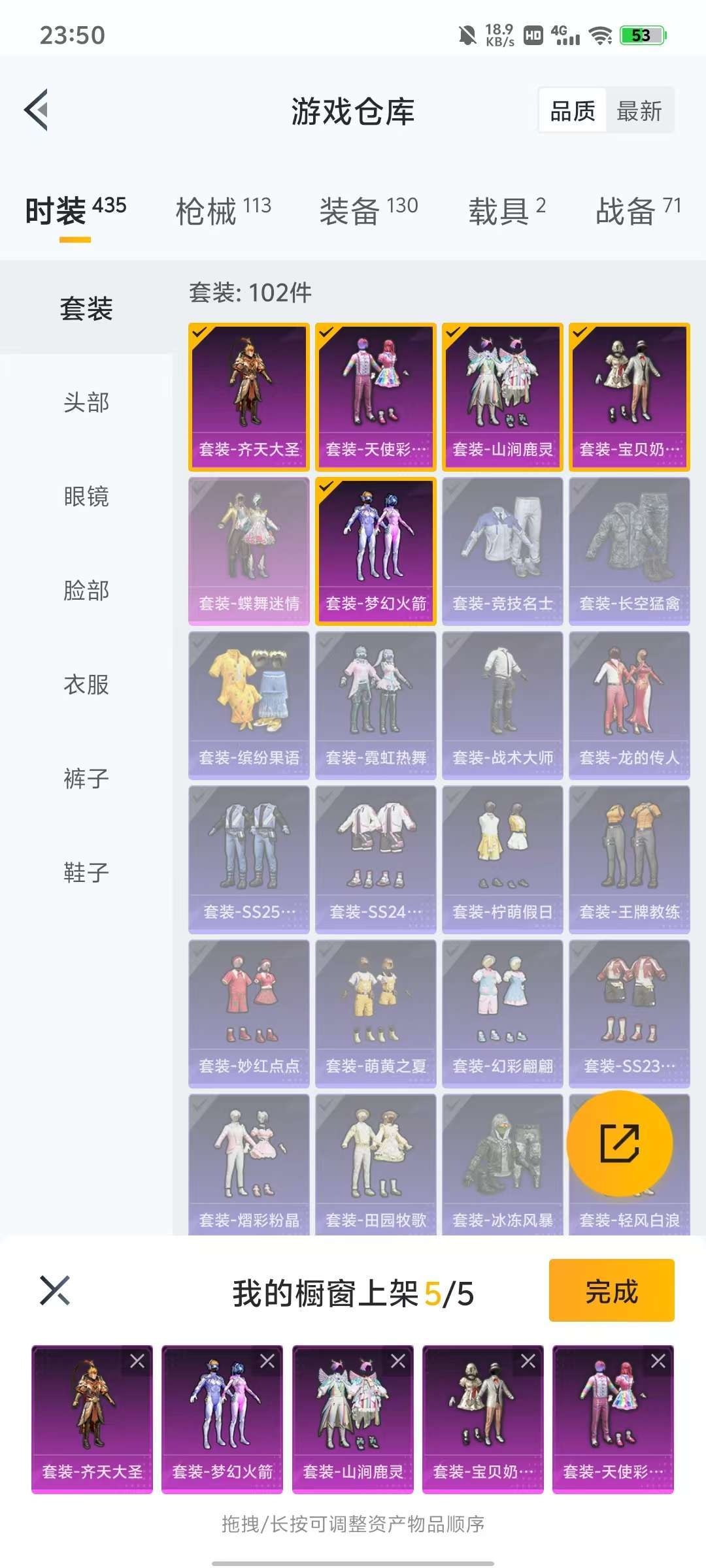Switch to the 装备 tab

[368, 210]
